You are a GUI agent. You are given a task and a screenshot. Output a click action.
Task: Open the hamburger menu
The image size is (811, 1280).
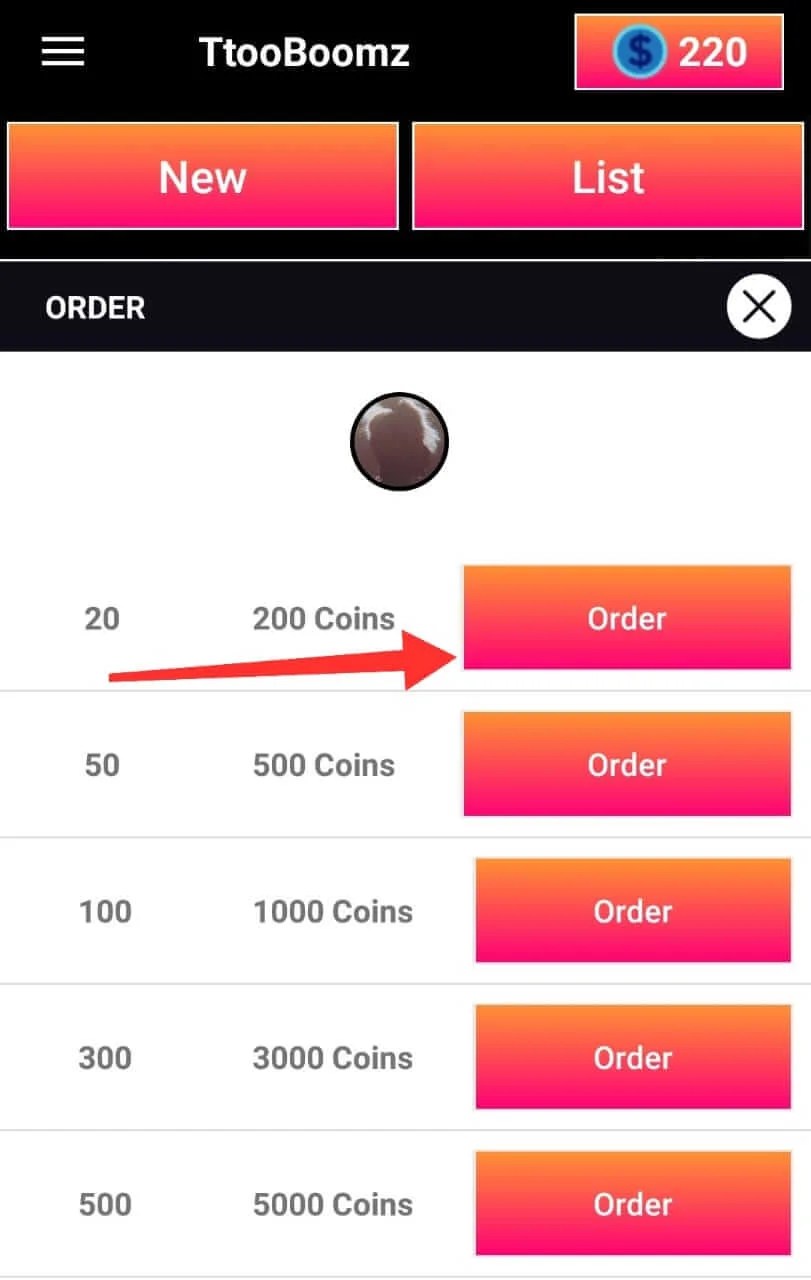62,52
